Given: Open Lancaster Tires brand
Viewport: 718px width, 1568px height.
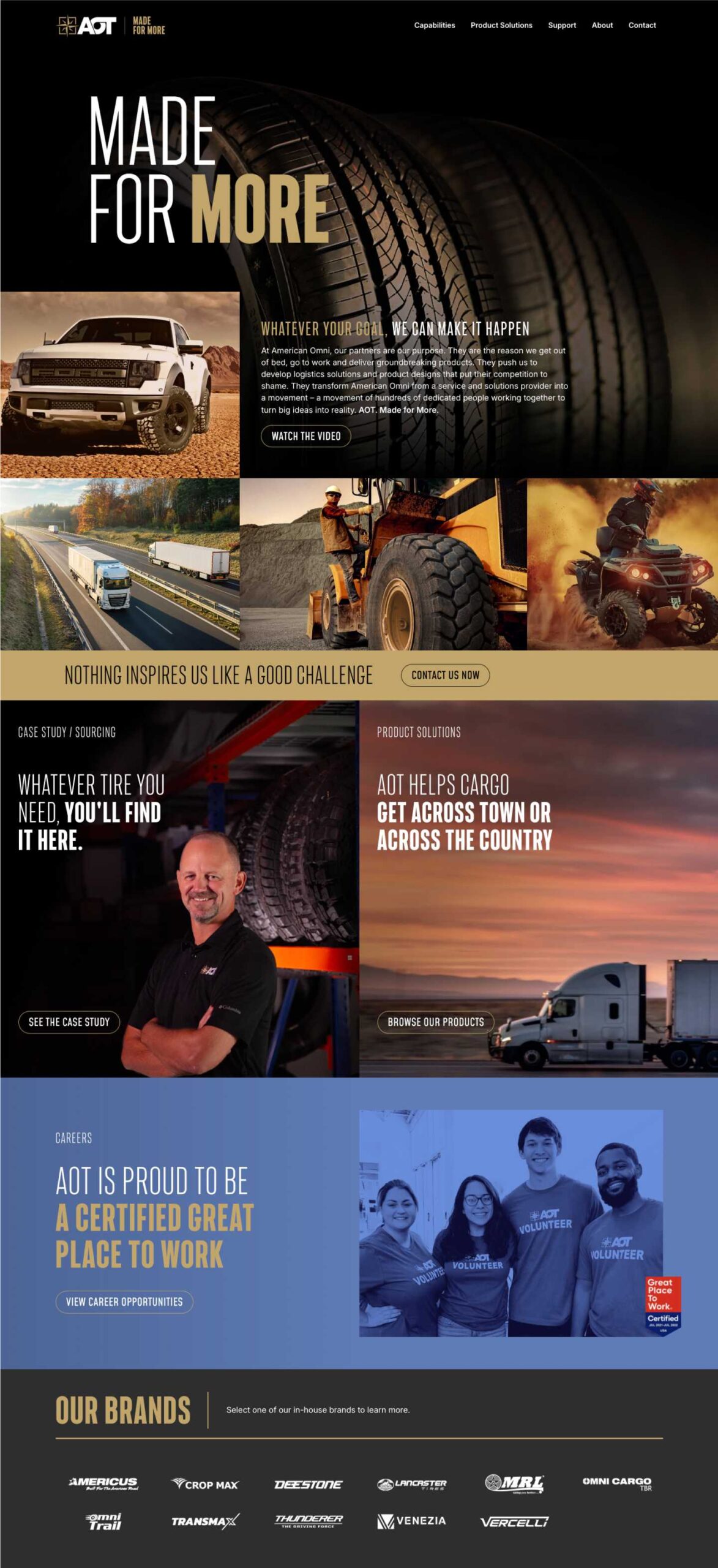Looking at the screenshot, I should click(x=411, y=1484).
